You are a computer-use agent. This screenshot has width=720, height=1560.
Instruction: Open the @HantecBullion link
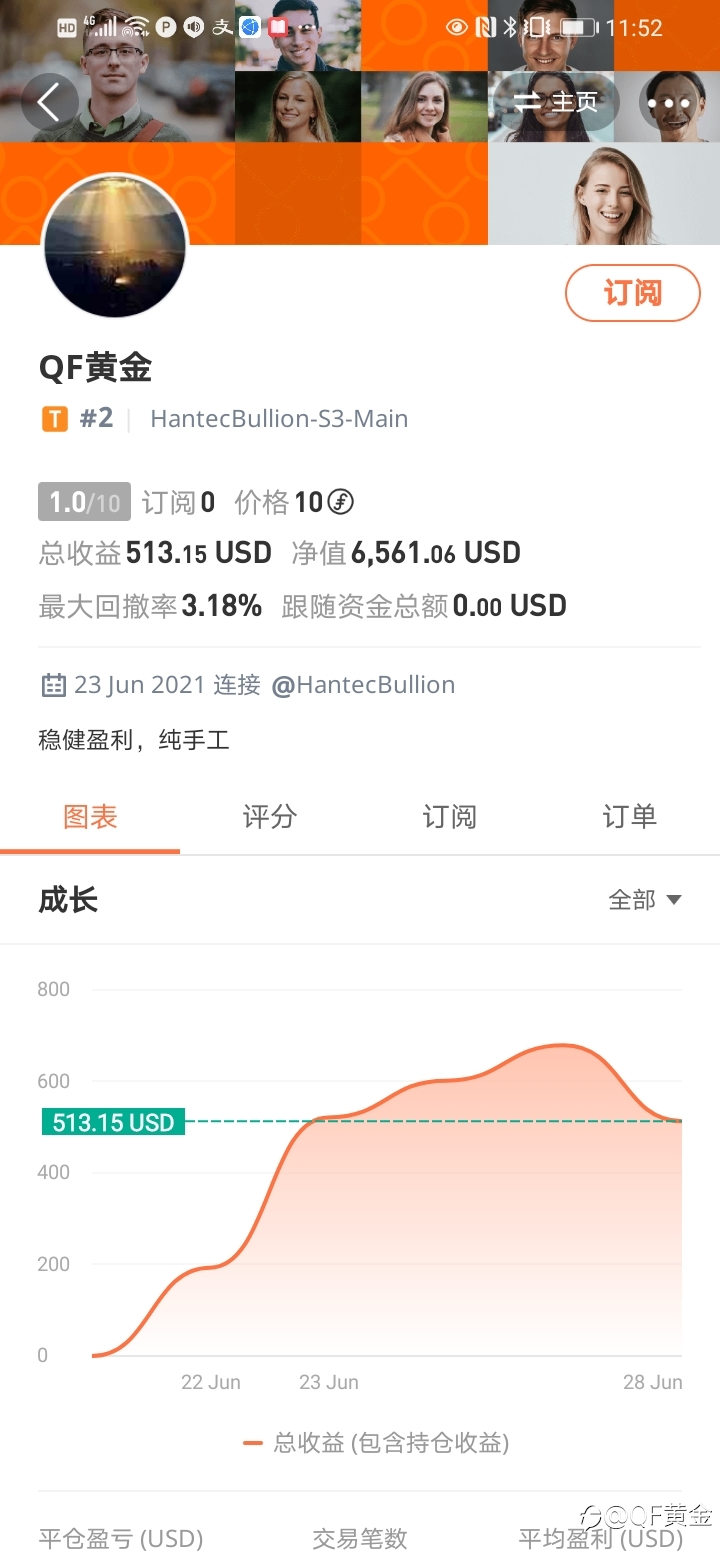point(363,685)
